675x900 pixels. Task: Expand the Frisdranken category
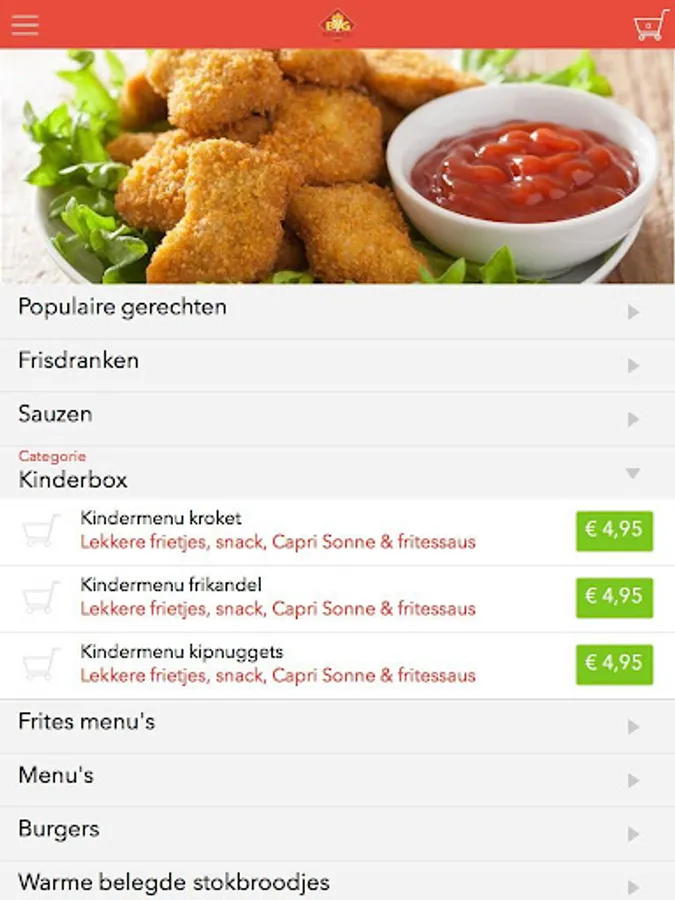337,364
